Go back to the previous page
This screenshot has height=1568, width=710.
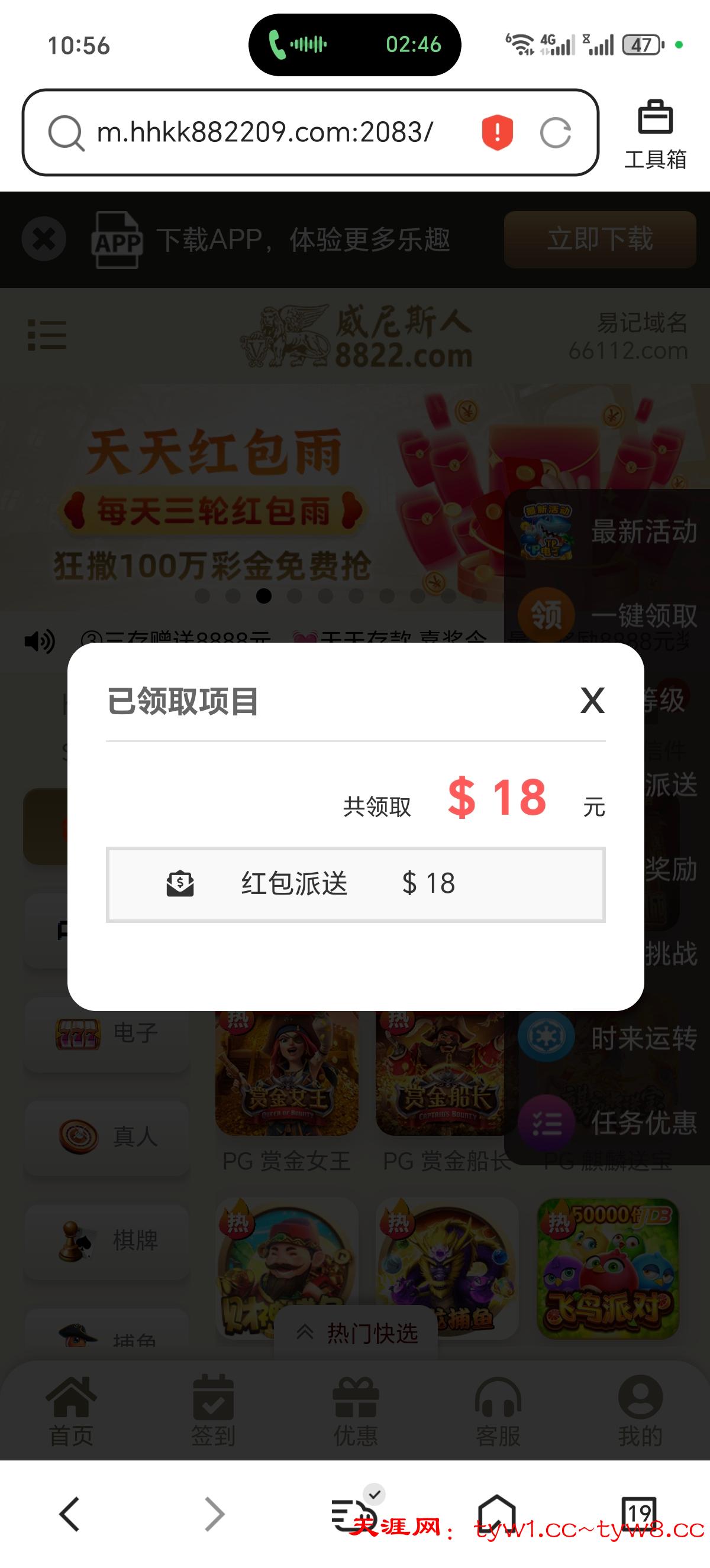[69, 1514]
